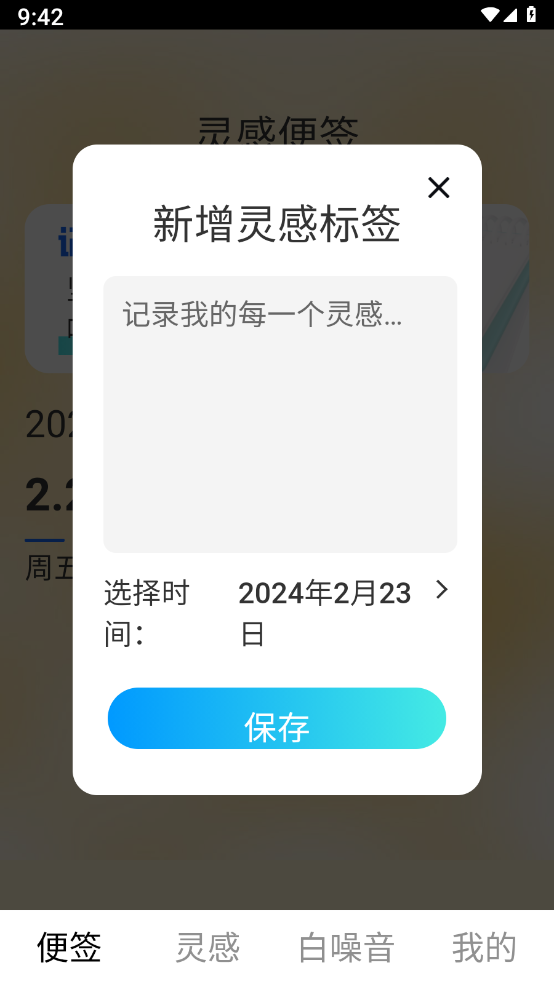Switch to the 白噪音 tab
The width and height of the screenshot is (554, 984).
[346, 947]
